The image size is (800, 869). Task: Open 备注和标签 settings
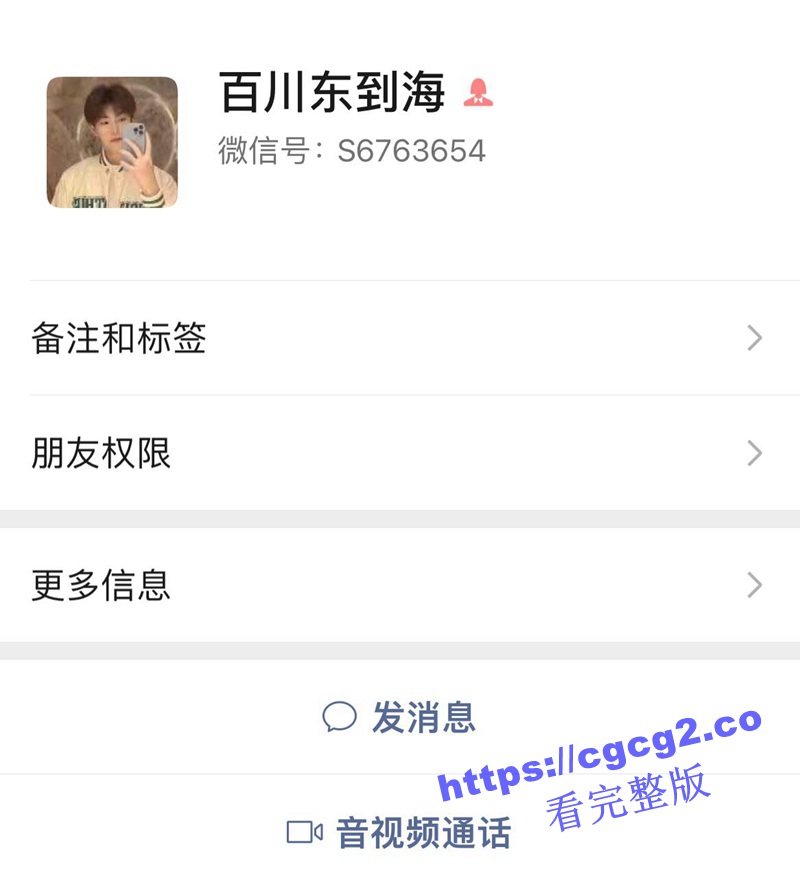tap(398, 339)
